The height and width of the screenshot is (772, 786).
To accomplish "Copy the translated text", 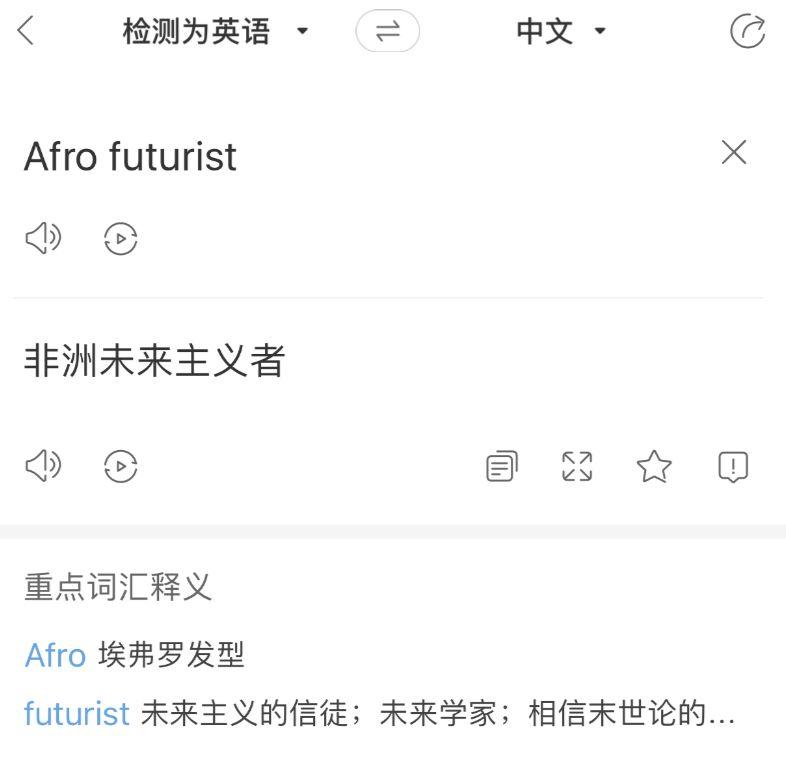I will click(502, 466).
